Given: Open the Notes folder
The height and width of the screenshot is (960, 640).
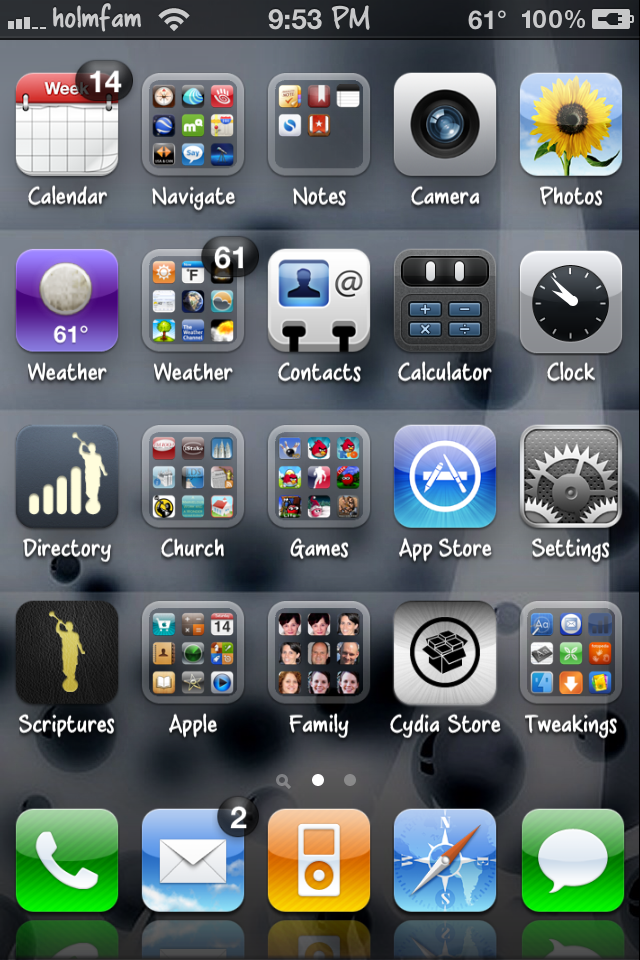Looking at the screenshot, I should point(319,125).
